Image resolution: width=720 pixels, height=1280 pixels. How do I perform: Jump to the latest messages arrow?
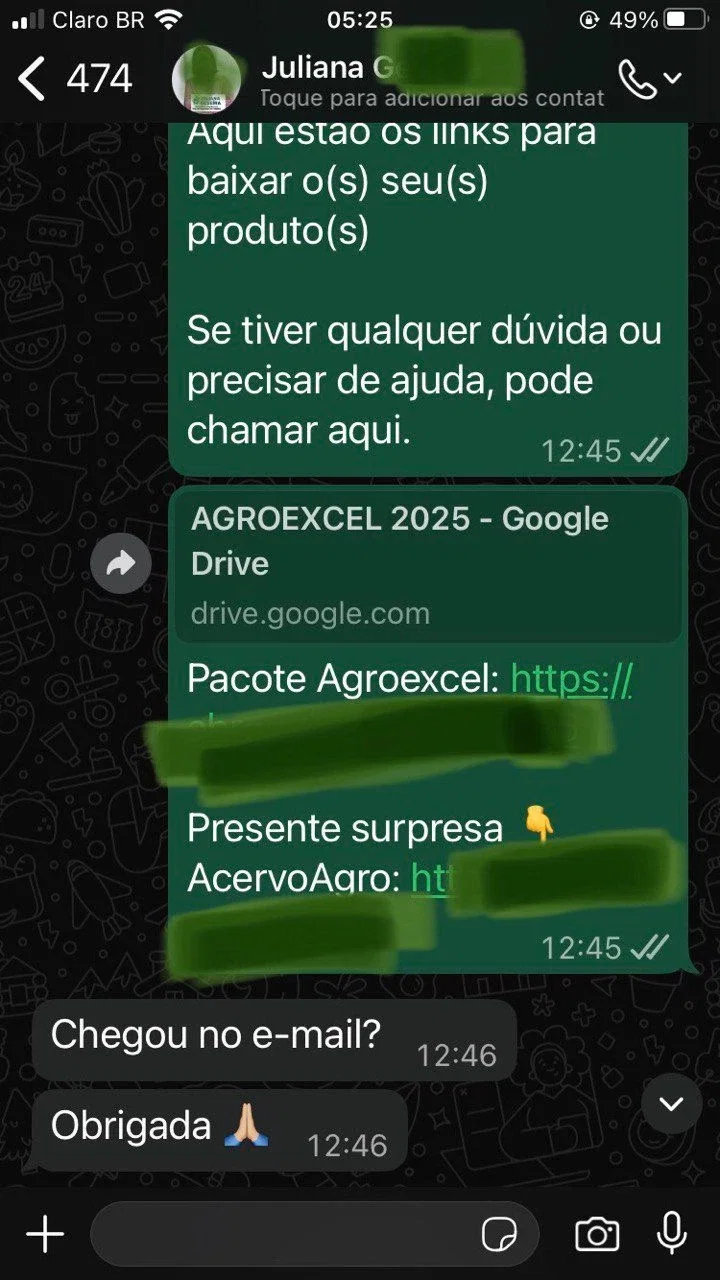point(671,1104)
